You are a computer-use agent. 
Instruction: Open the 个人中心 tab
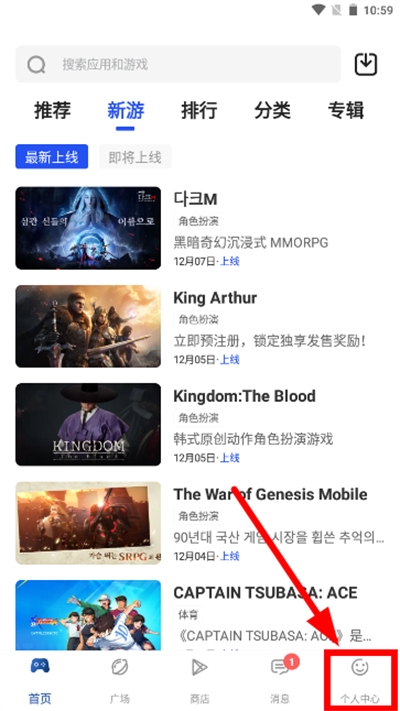click(360, 679)
